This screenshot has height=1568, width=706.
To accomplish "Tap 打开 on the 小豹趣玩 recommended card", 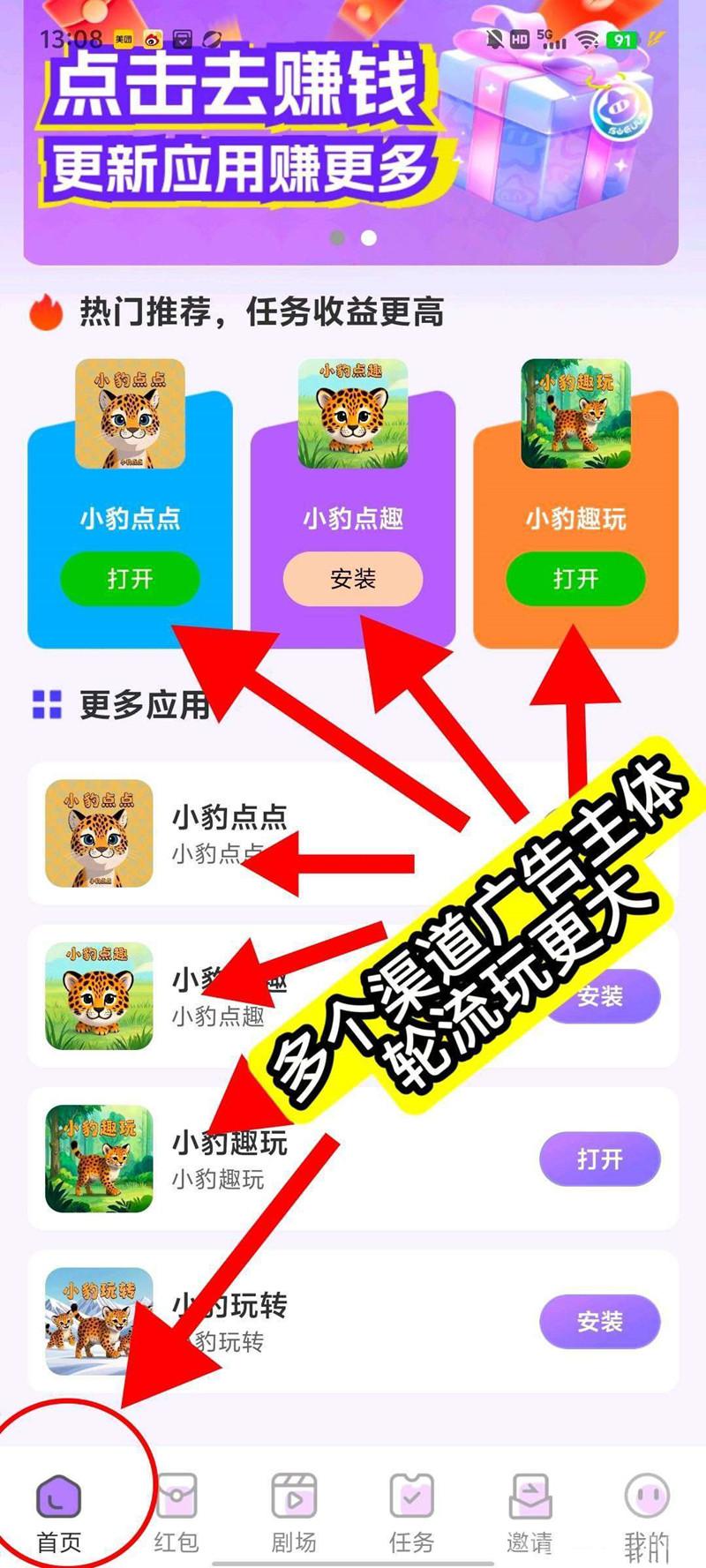I will click(x=575, y=579).
